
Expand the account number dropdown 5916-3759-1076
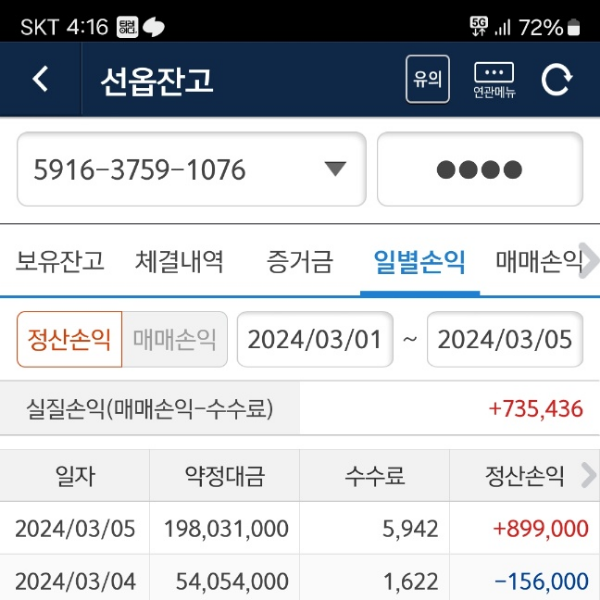[x=336, y=169]
